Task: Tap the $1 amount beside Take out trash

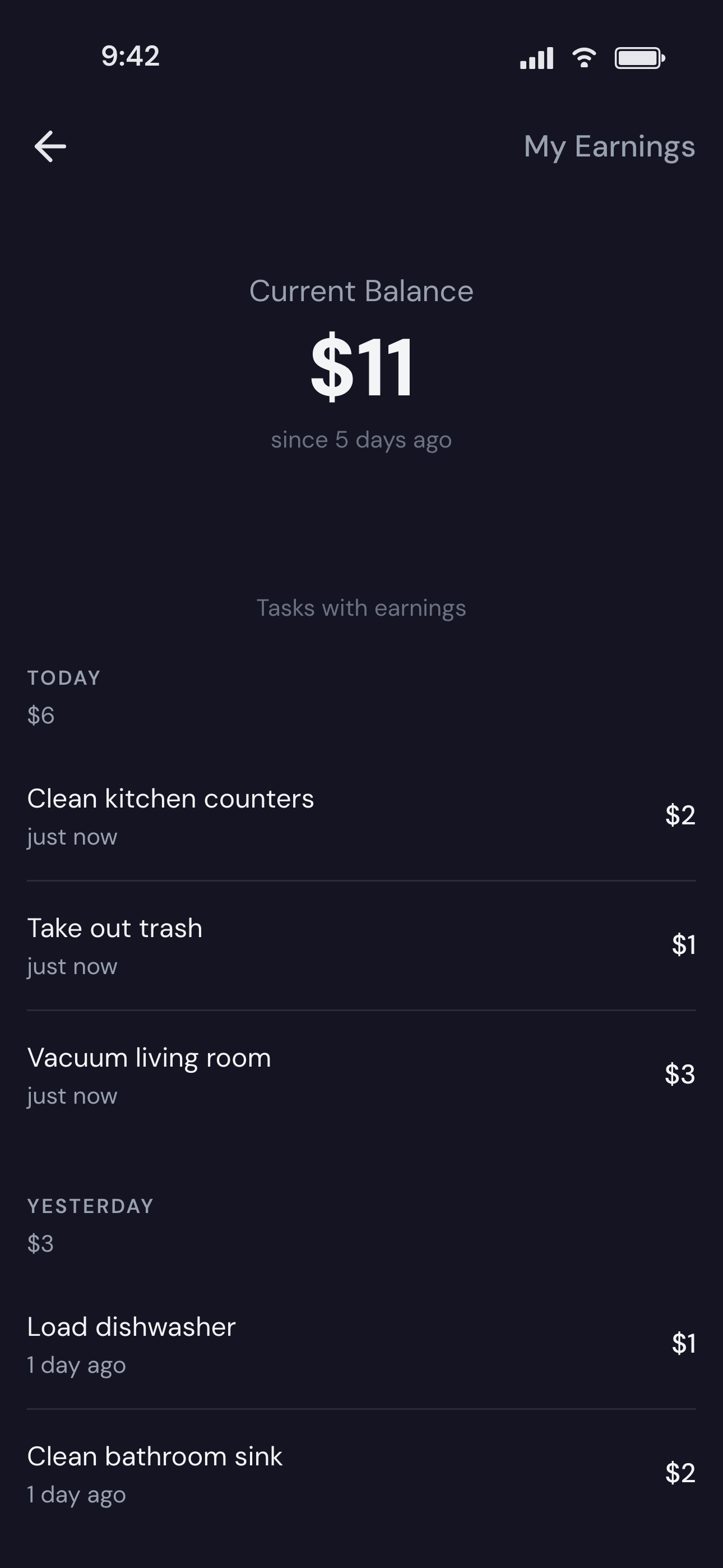Action: pos(682,944)
